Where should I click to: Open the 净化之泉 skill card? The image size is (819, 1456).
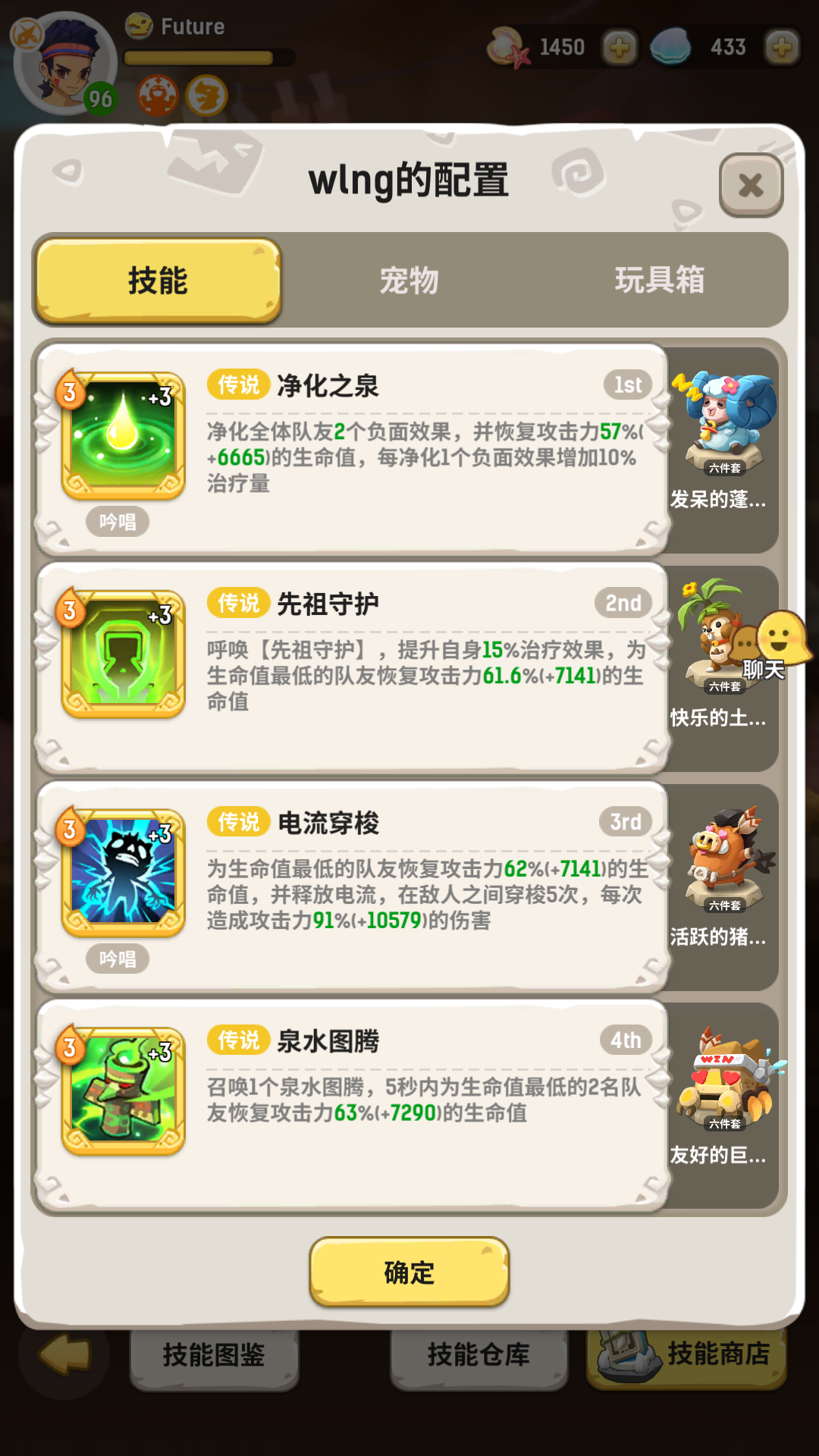[352, 450]
